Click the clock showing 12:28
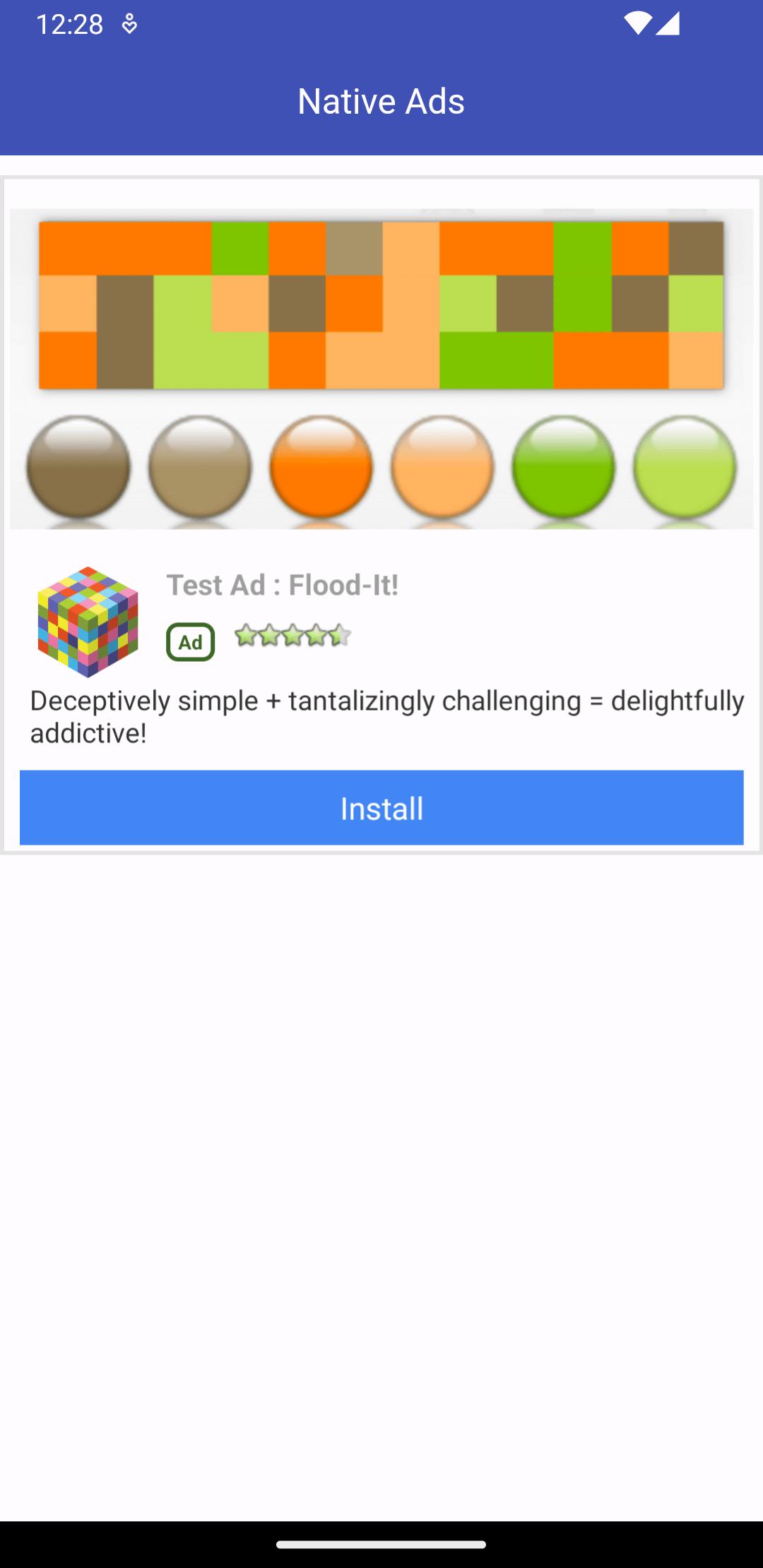 [69, 23]
